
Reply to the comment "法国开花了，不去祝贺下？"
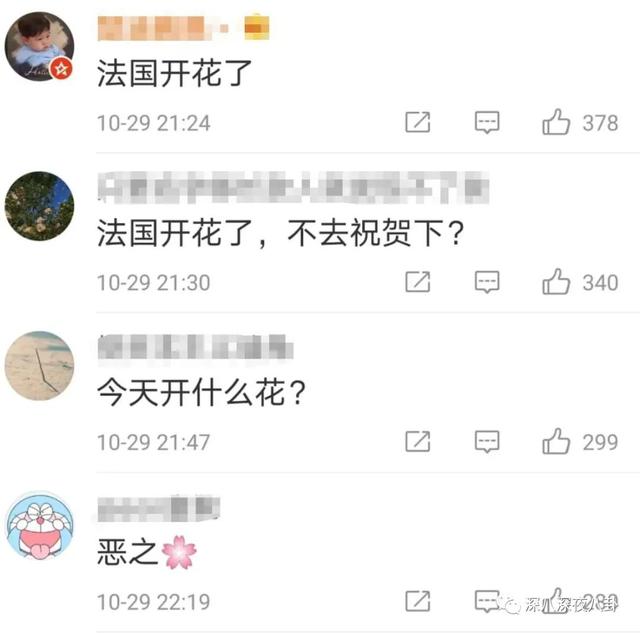pyautogui.click(x=487, y=282)
